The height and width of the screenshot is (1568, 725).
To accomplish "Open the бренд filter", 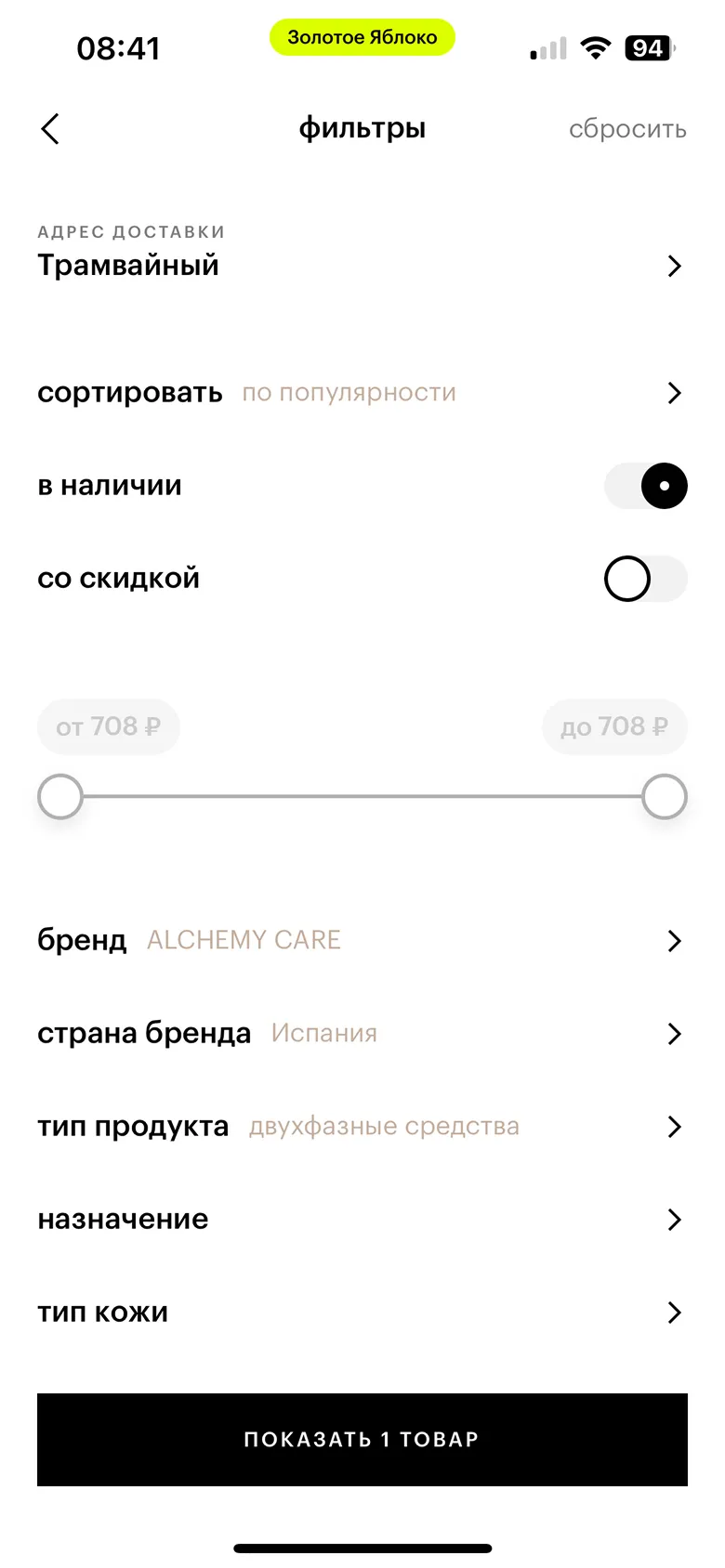I will tap(361, 940).
